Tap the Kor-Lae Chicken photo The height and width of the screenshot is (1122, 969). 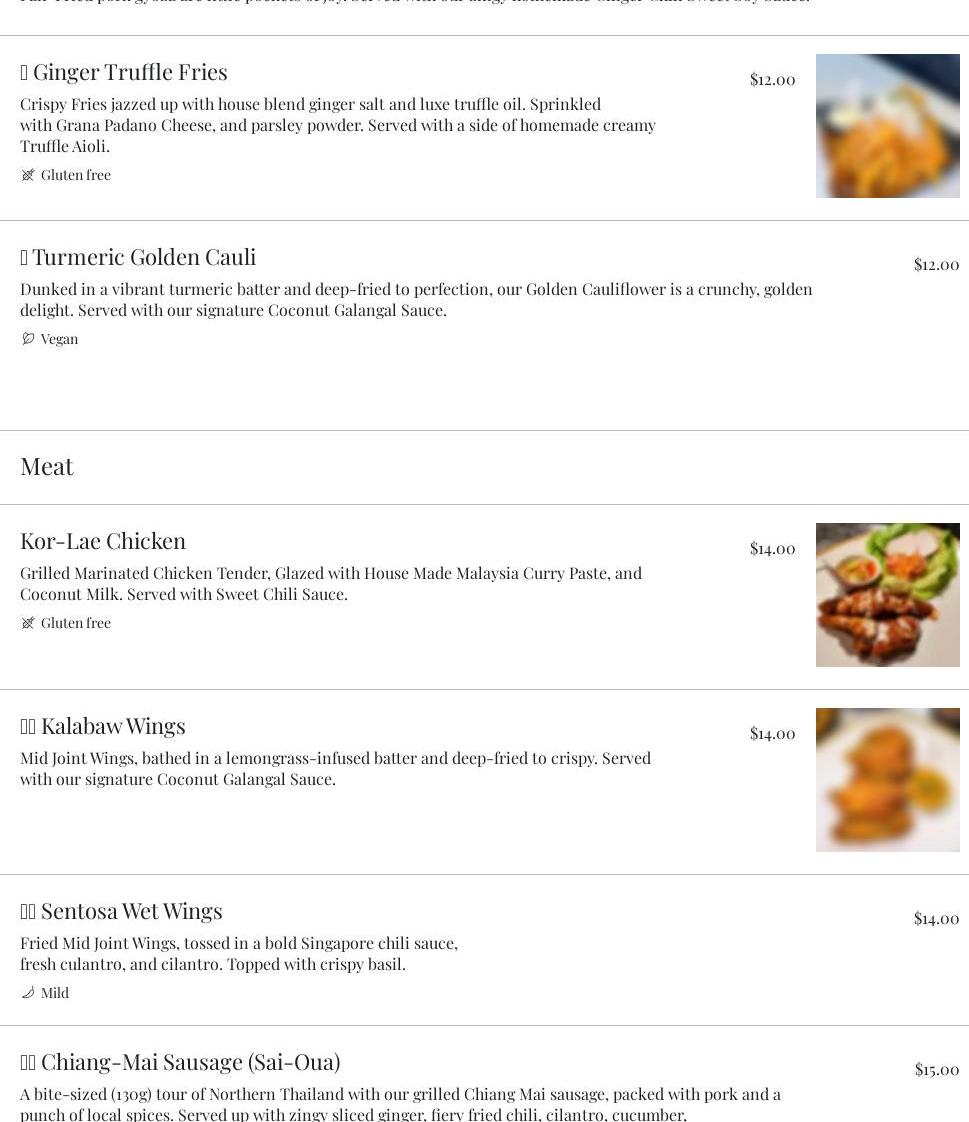[x=887, y=595]
